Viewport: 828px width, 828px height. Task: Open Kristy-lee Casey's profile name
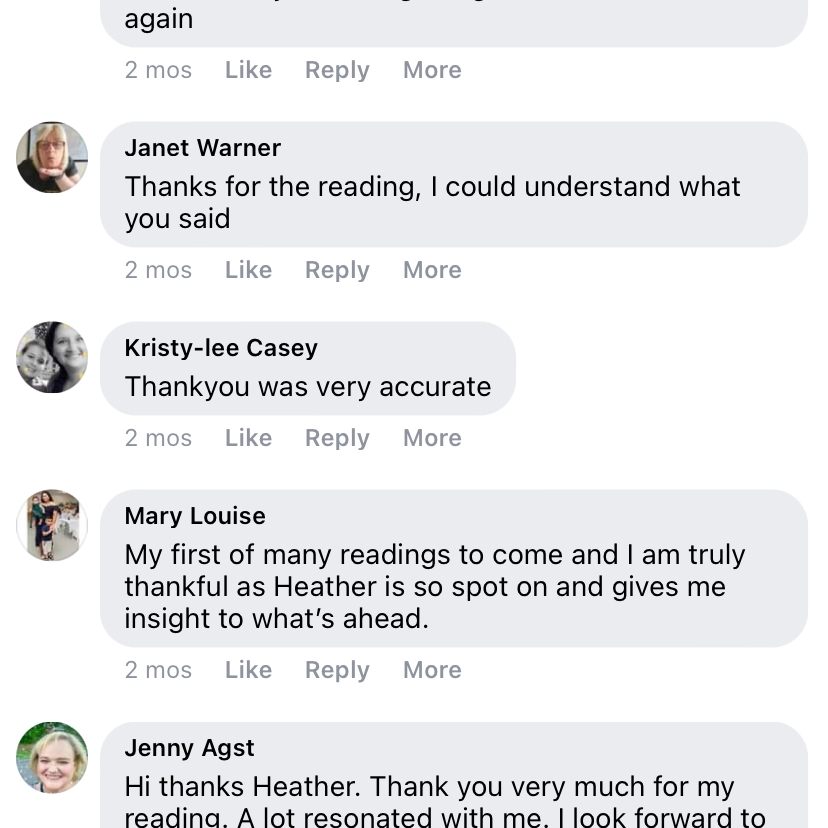(221, 348)
